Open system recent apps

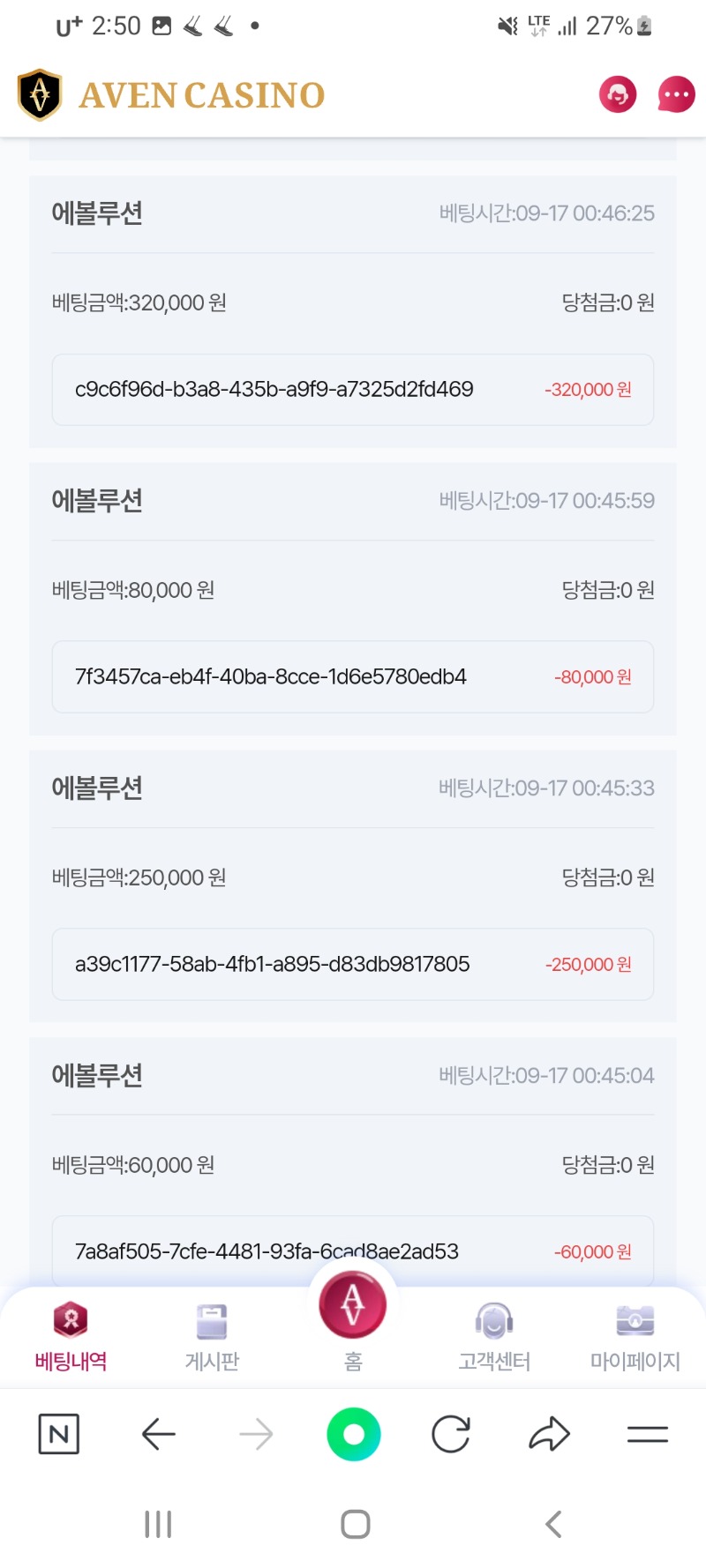(x=158, y=1524)
